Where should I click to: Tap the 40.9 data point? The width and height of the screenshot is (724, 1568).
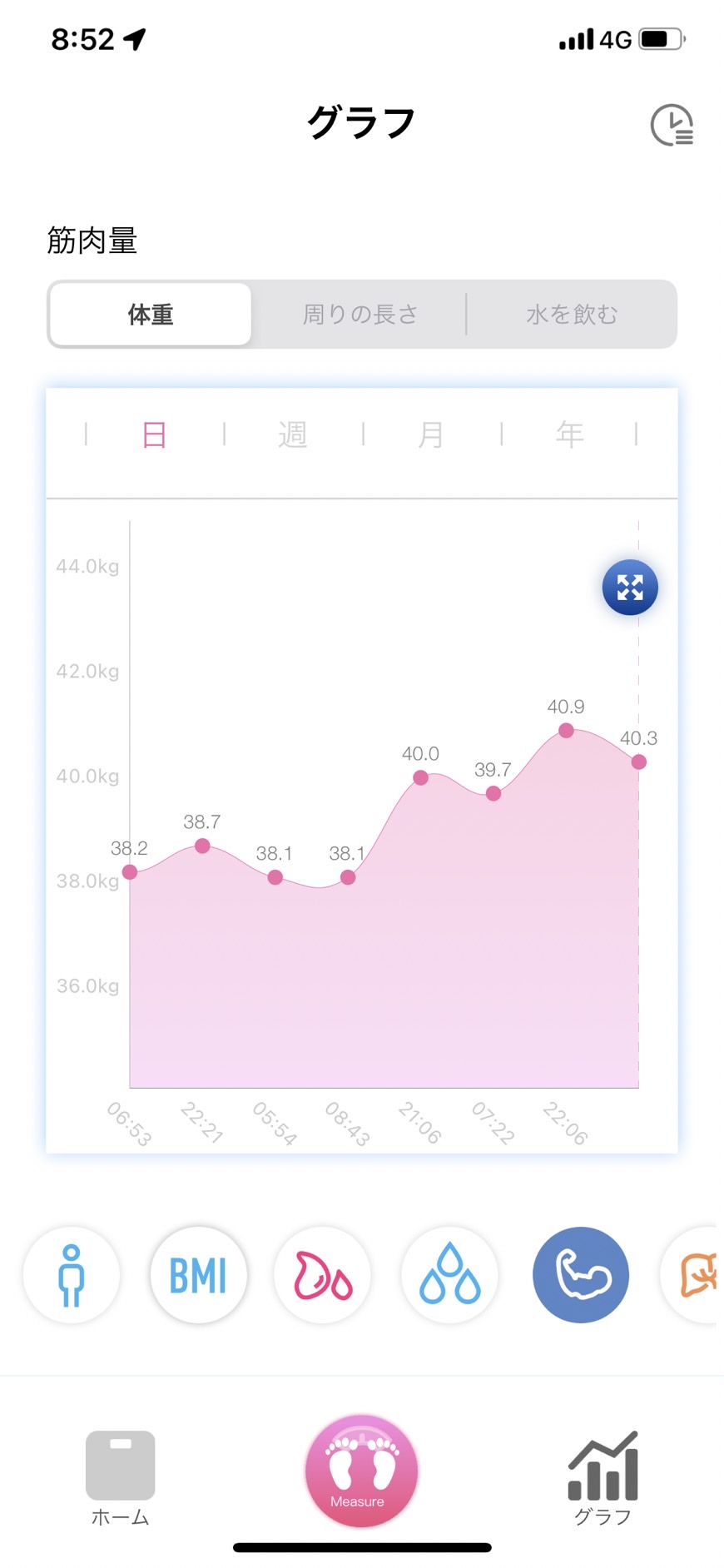(566, 730)
